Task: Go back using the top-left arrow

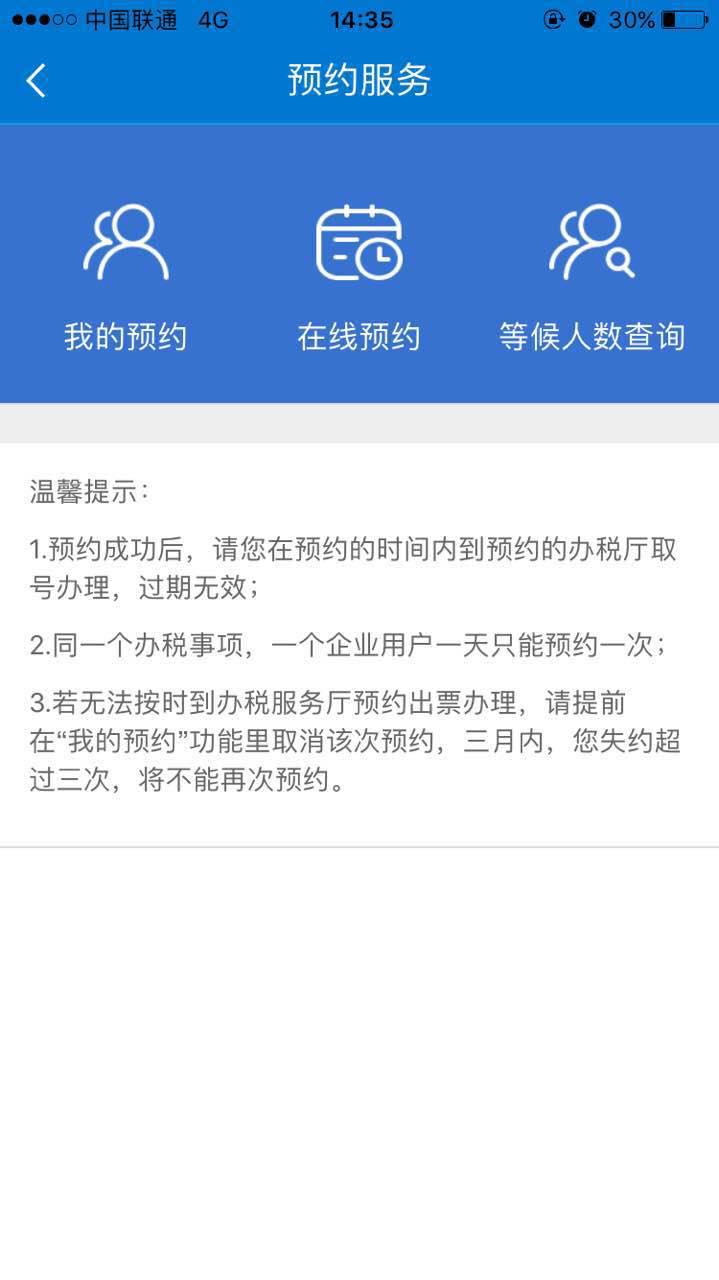Action: [36, 81]
